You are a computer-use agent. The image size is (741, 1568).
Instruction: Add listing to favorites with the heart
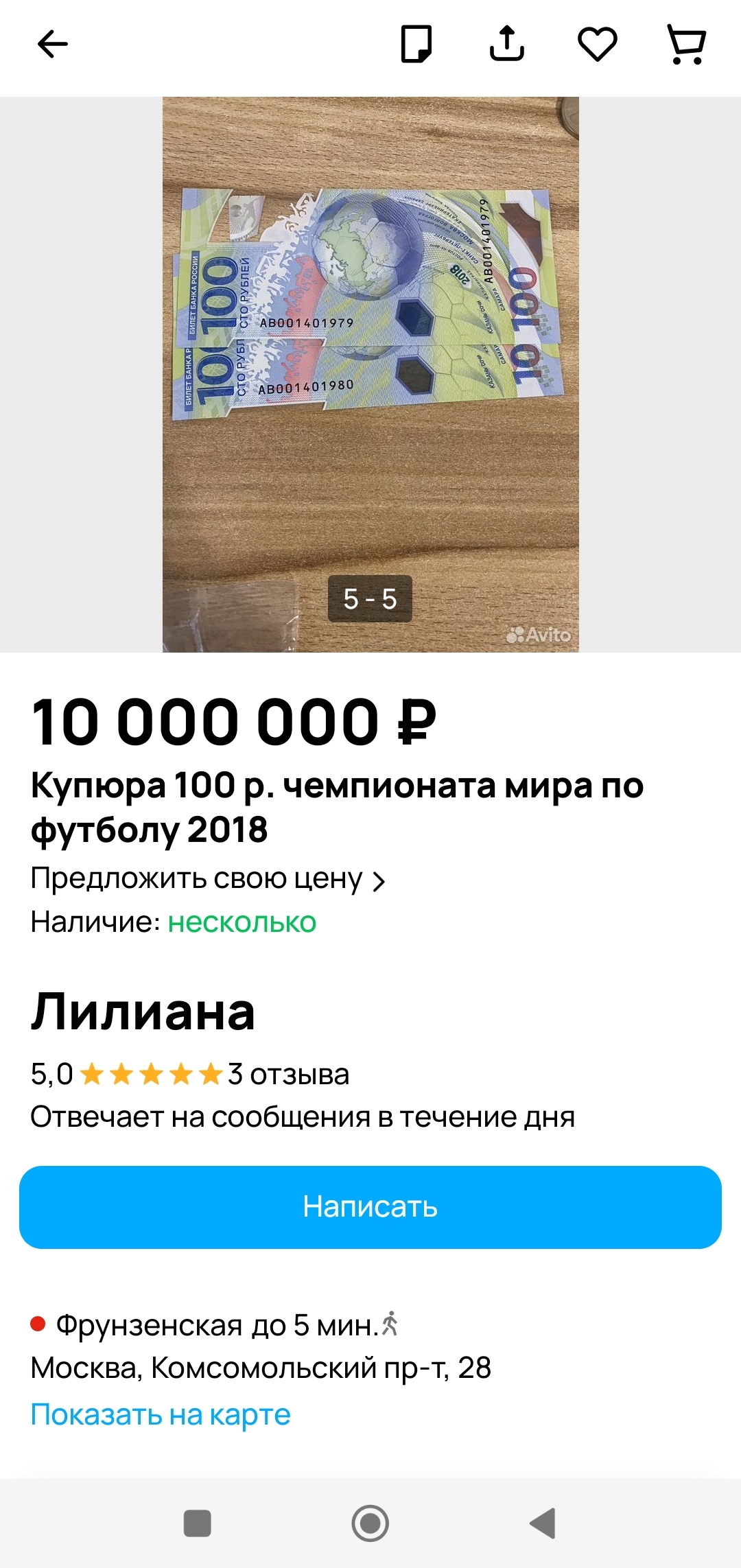tap(598, 45)
